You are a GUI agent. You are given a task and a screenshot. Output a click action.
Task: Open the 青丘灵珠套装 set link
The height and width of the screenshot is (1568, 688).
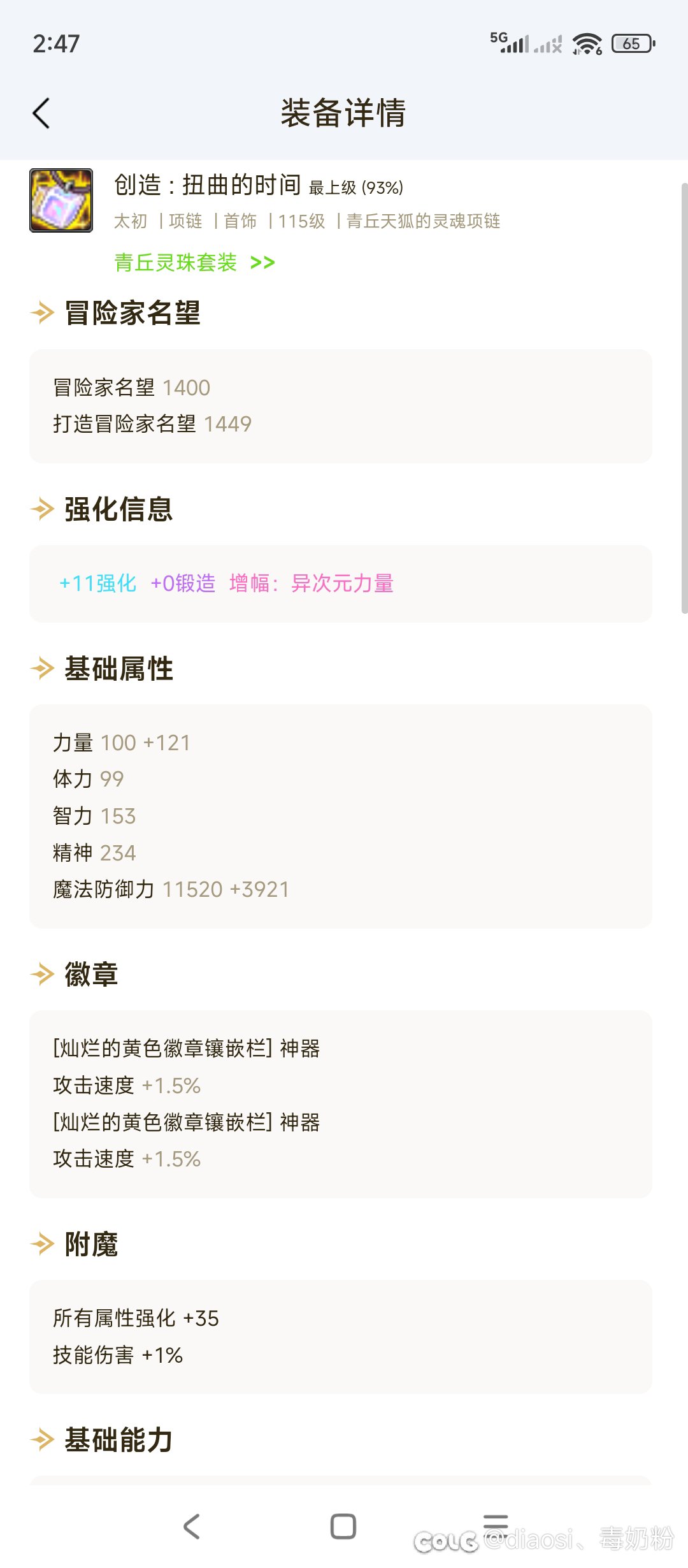click(x=194, y=262)
